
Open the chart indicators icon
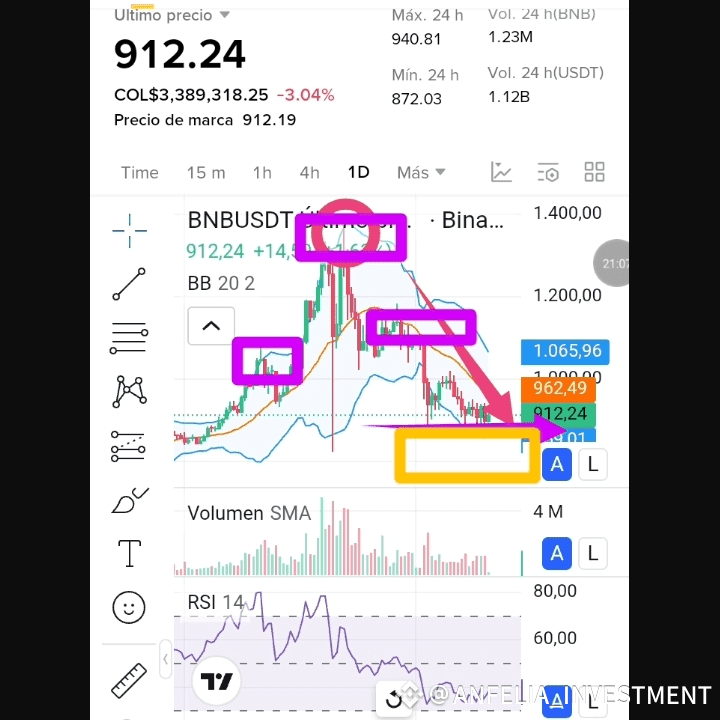point(501,172)
